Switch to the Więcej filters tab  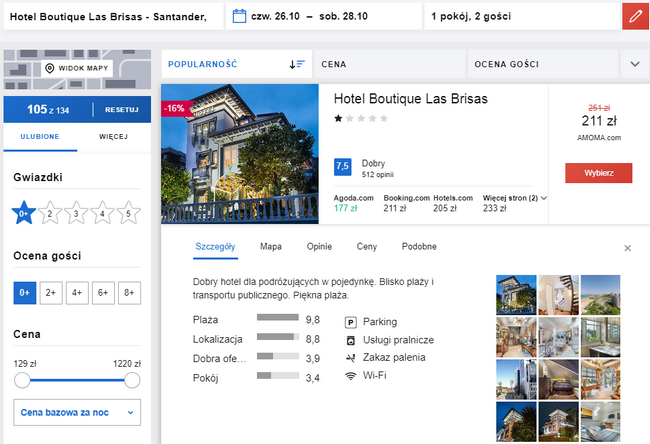pyautogui.click(x=113, y=136)
